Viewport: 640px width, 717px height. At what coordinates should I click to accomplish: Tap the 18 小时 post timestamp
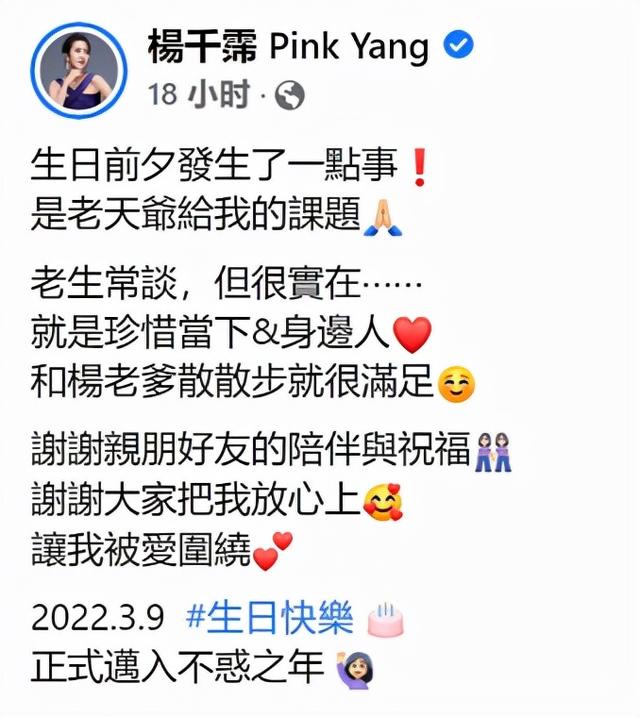tap(199, 95)
